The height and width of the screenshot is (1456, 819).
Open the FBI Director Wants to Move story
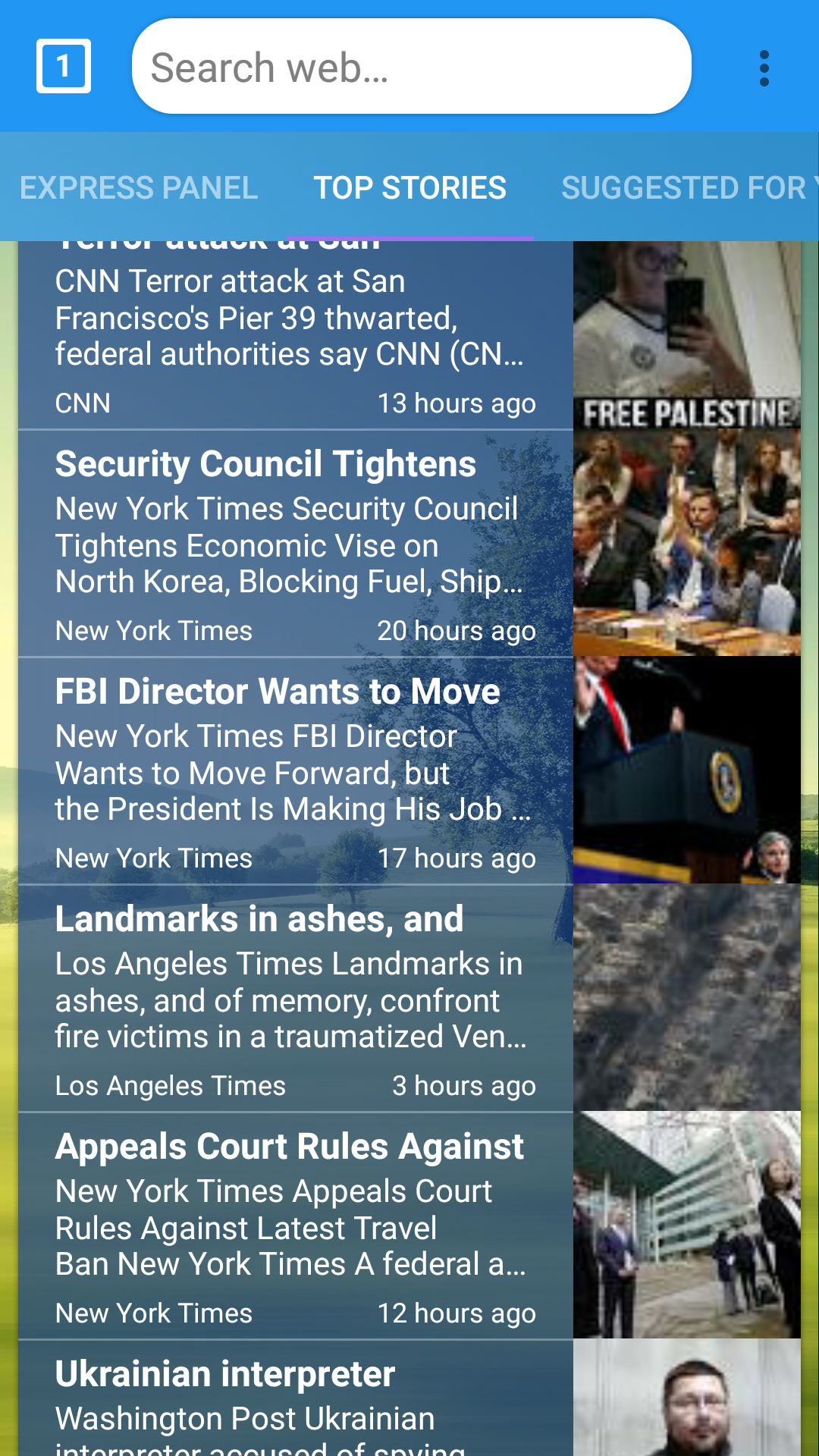pos(296,771)
